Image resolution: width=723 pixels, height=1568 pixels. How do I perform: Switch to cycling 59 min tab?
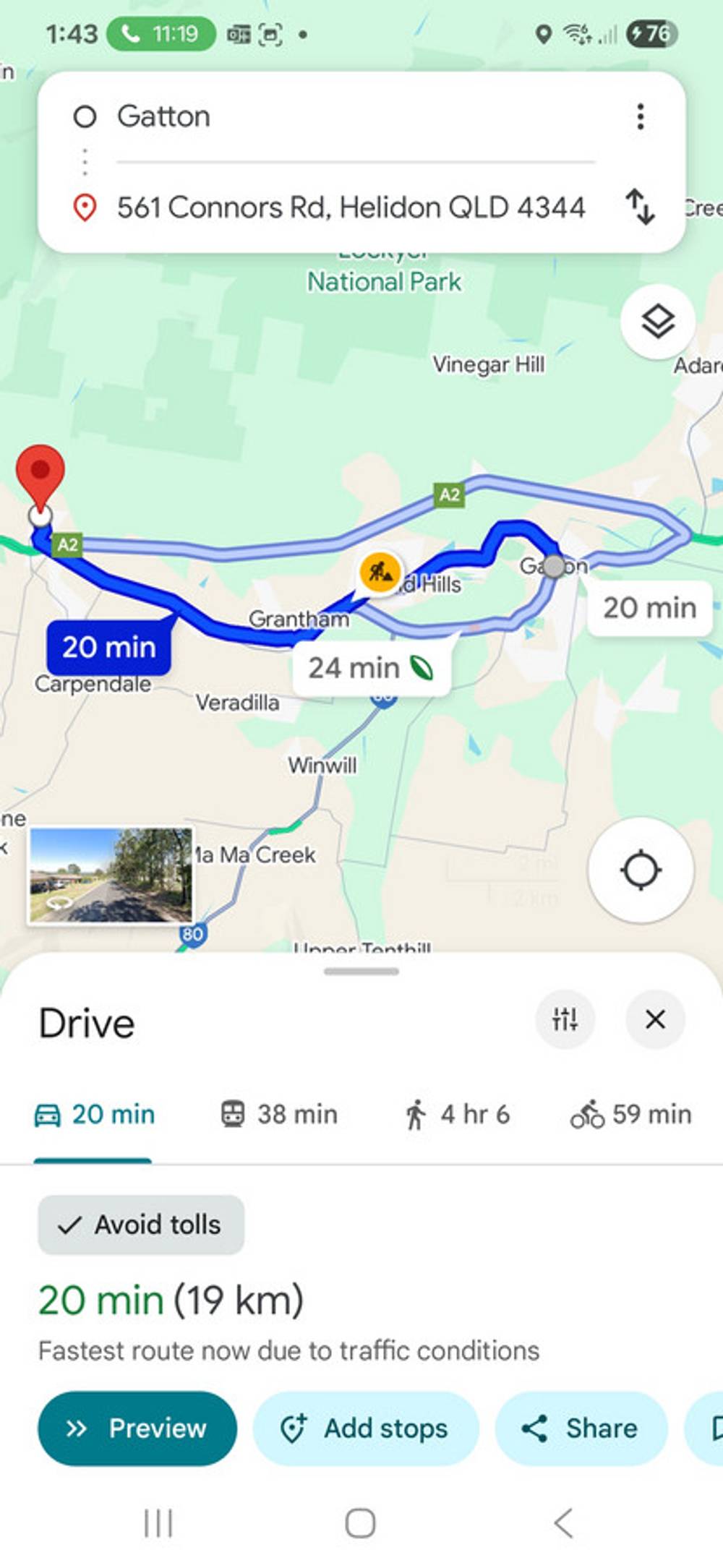(x=631, y=1114)
